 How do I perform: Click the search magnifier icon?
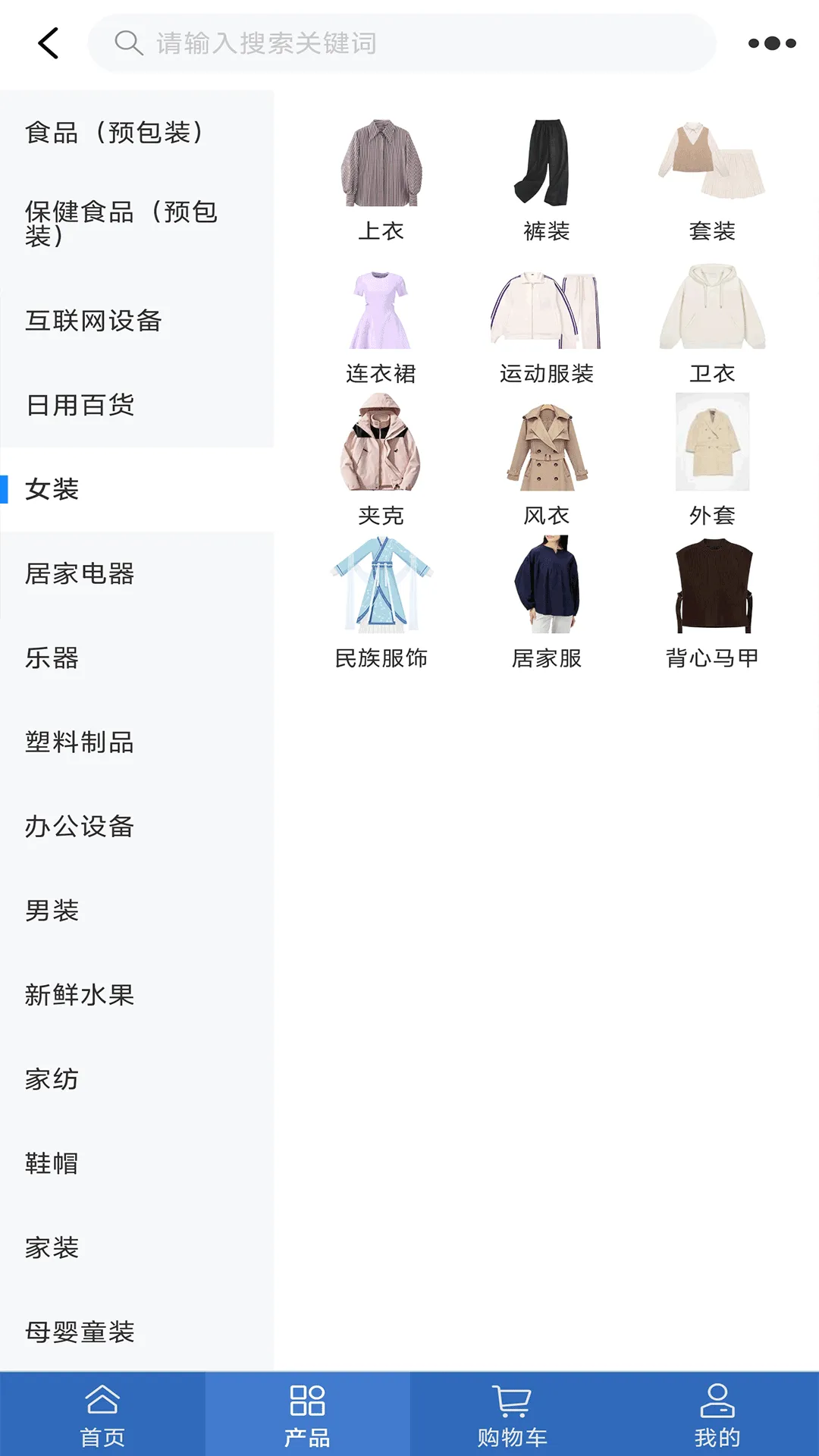point(129,42)
